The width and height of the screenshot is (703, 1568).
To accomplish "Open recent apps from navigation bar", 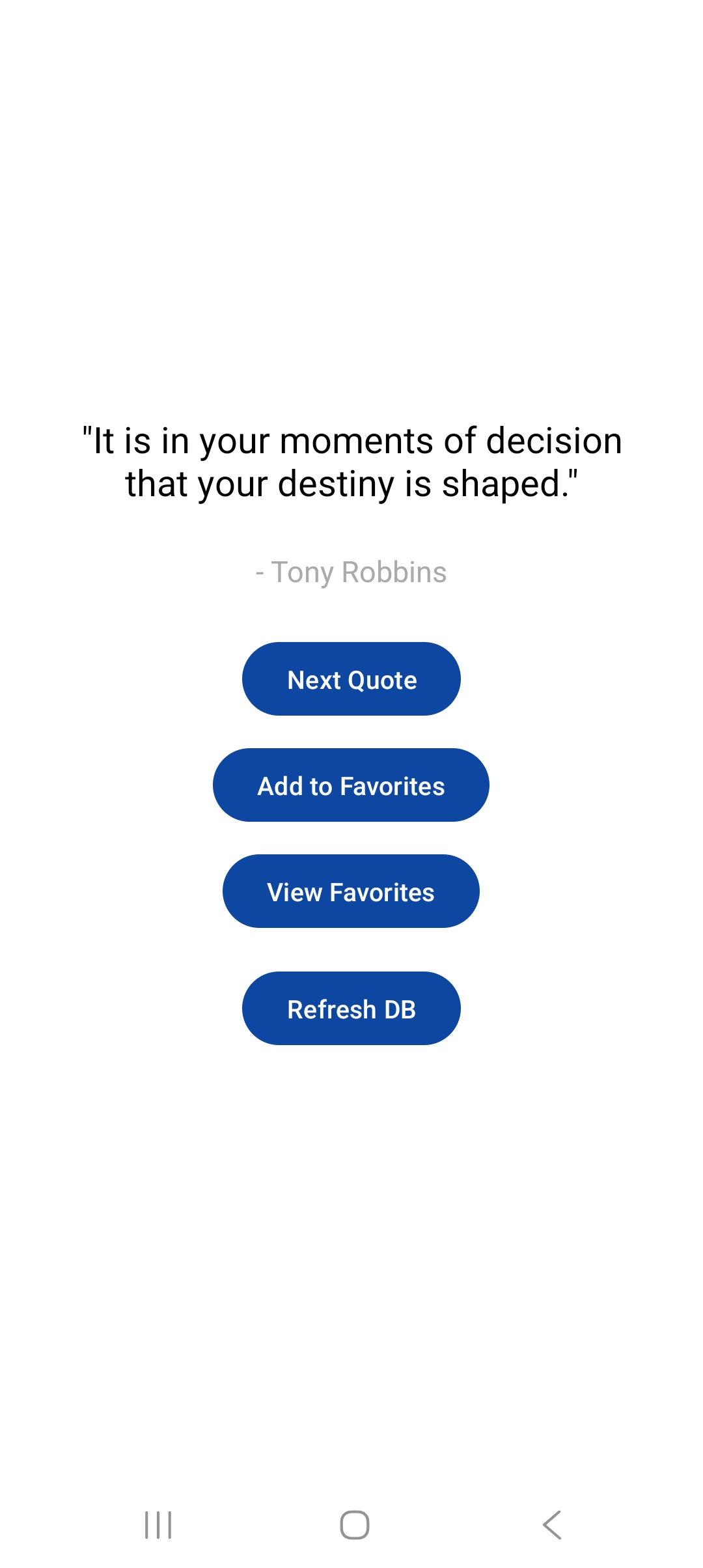I will pyautogui.click(x=158, y=1524).
